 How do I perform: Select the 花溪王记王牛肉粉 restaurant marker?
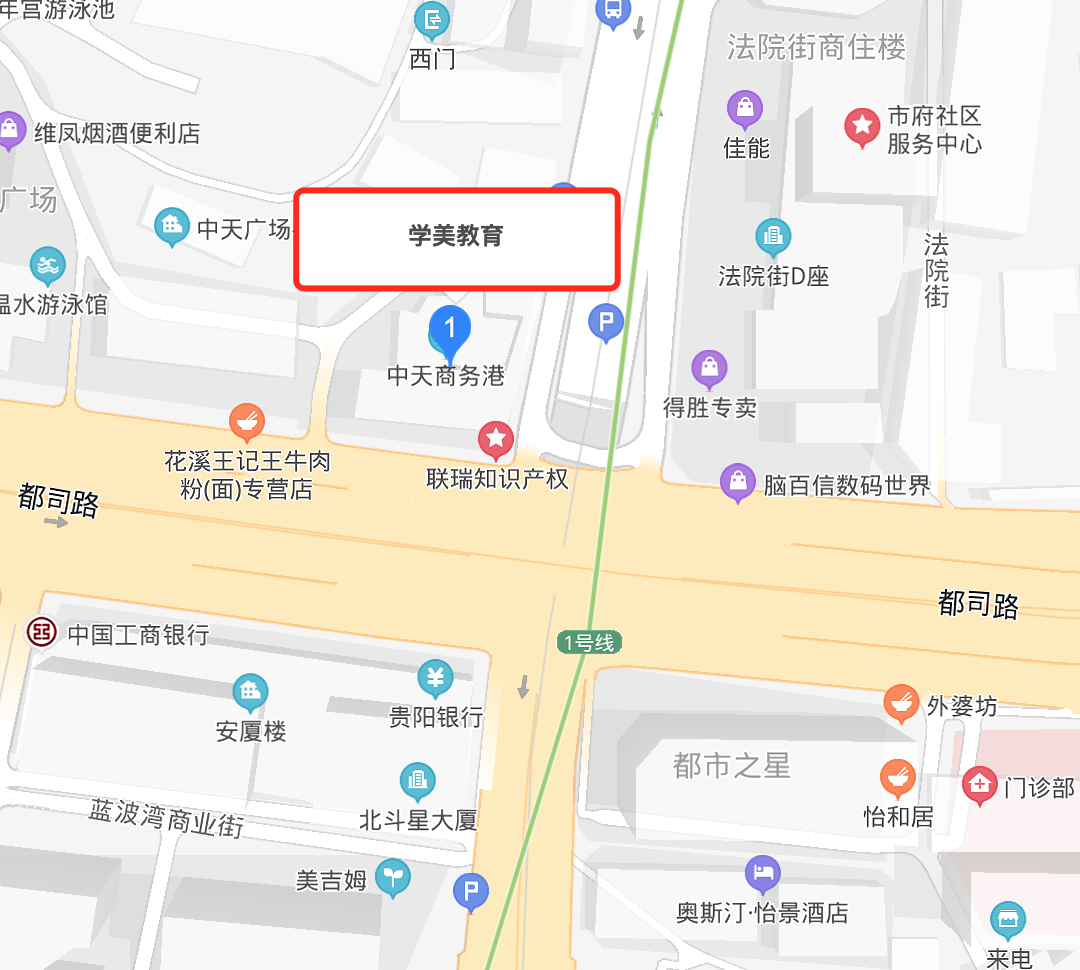coord(247,421)
